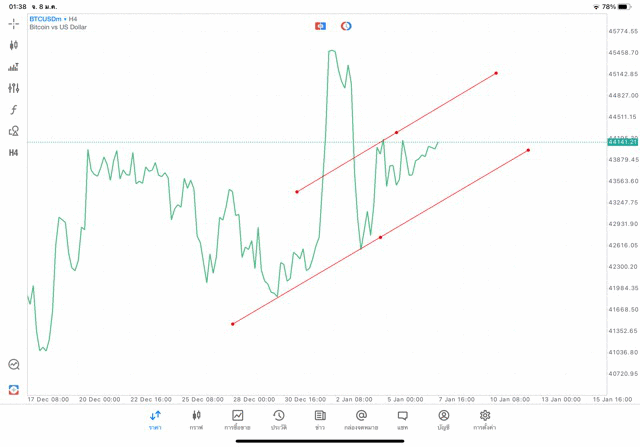Open chart settings sliders icon
This screenshot has height=447, width=640.
click(13, 88)
